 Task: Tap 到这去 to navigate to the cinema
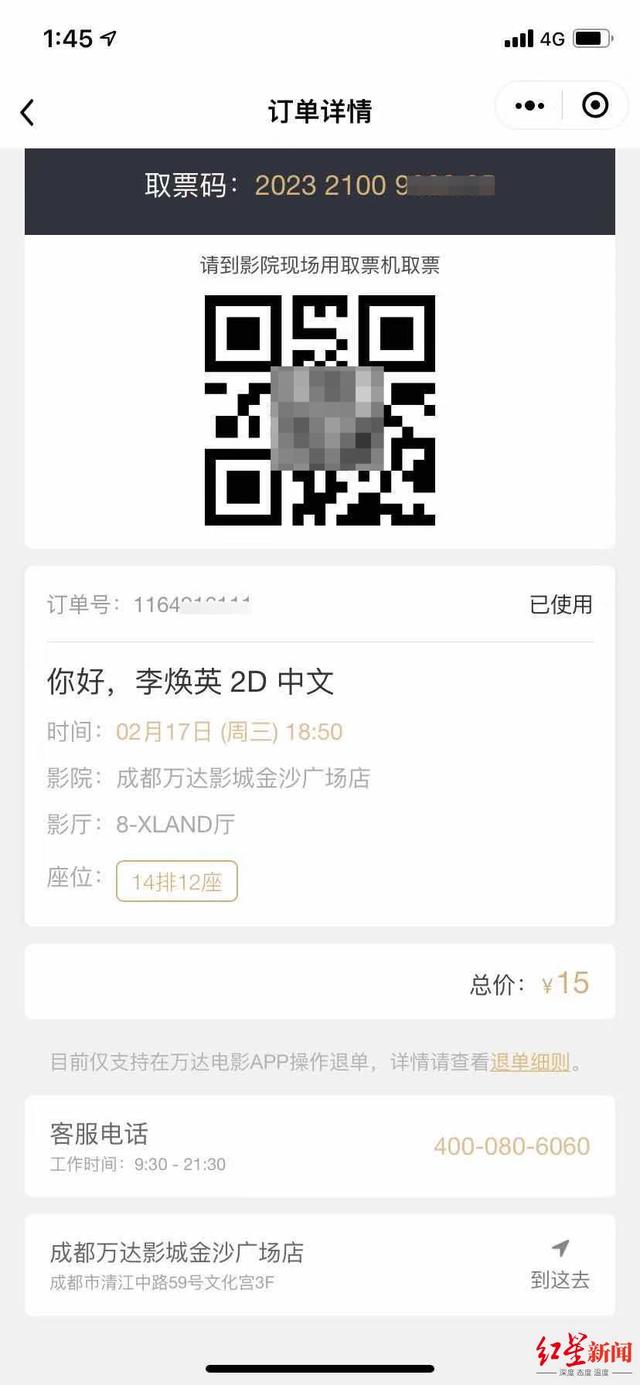pyautogui.click(x=560, y=1264)
